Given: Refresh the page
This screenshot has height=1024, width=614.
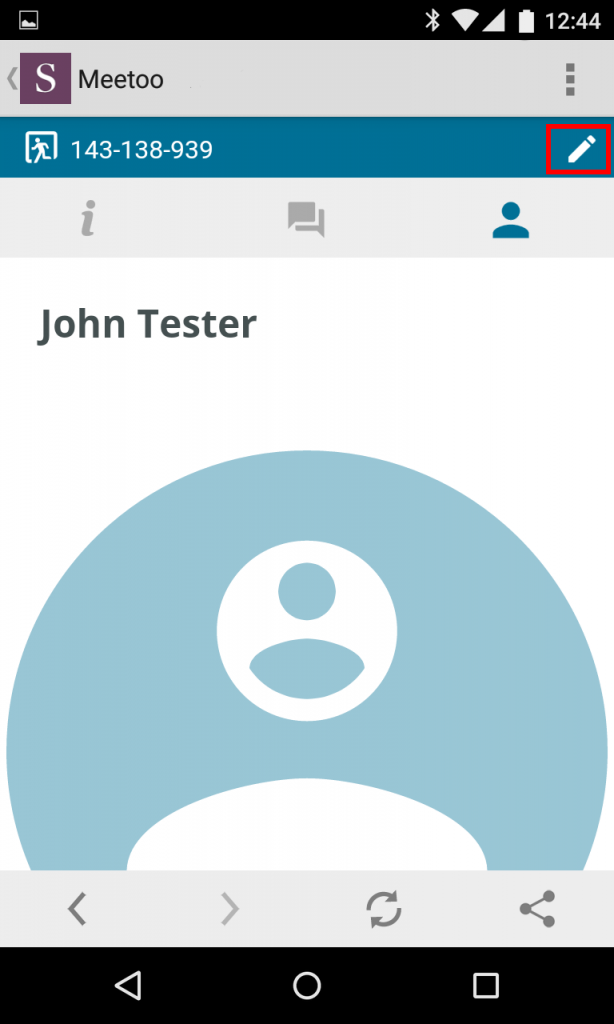Looking at the screenshot, I should click(x=383, y=908).
